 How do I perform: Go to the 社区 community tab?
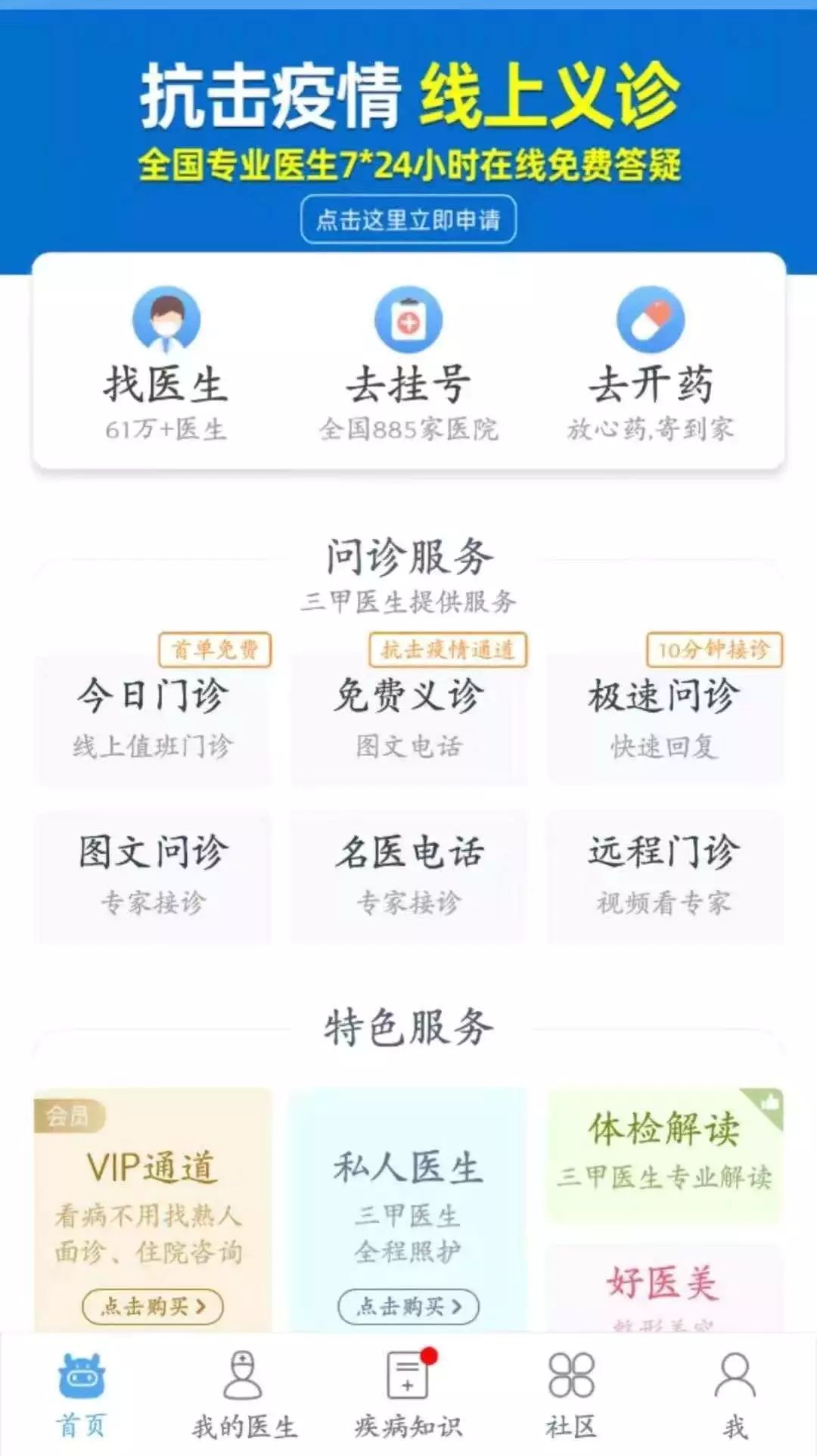pos(572,1395)
